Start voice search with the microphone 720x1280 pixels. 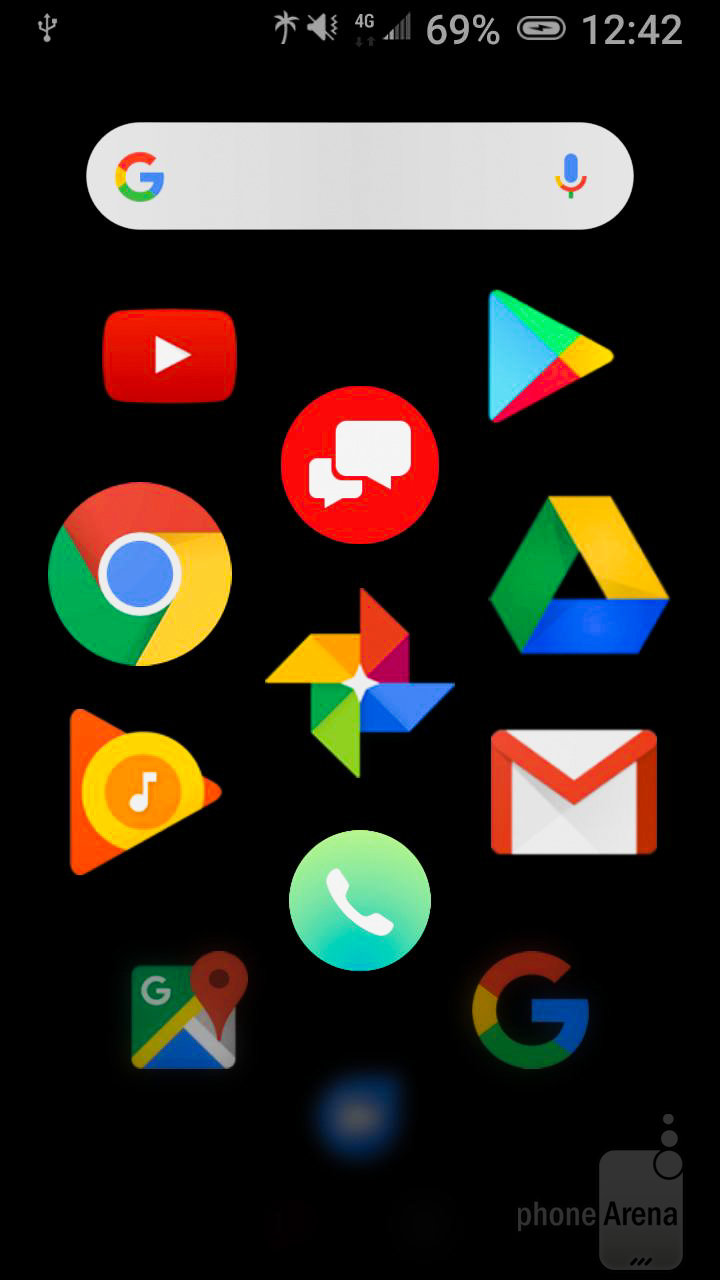(571, 177)
